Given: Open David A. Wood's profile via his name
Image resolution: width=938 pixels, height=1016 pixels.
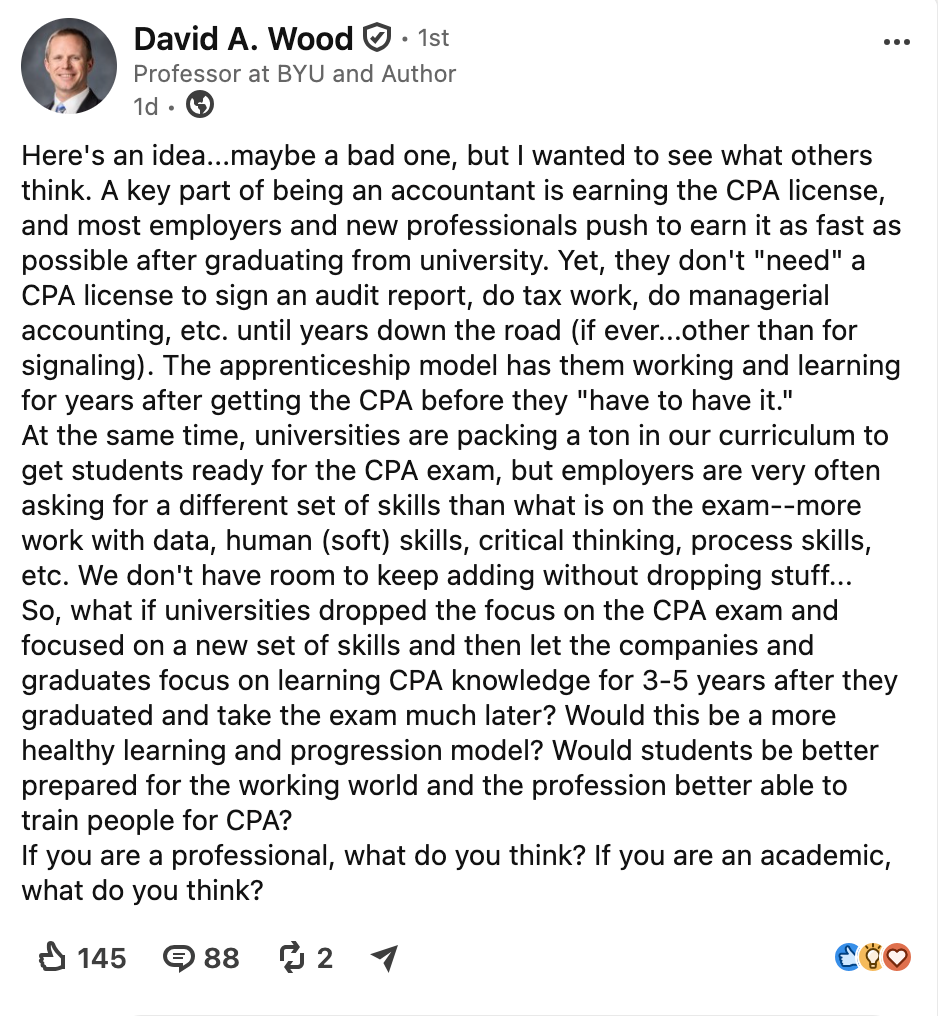Looking at the screenshot, I should coord(243,38).
